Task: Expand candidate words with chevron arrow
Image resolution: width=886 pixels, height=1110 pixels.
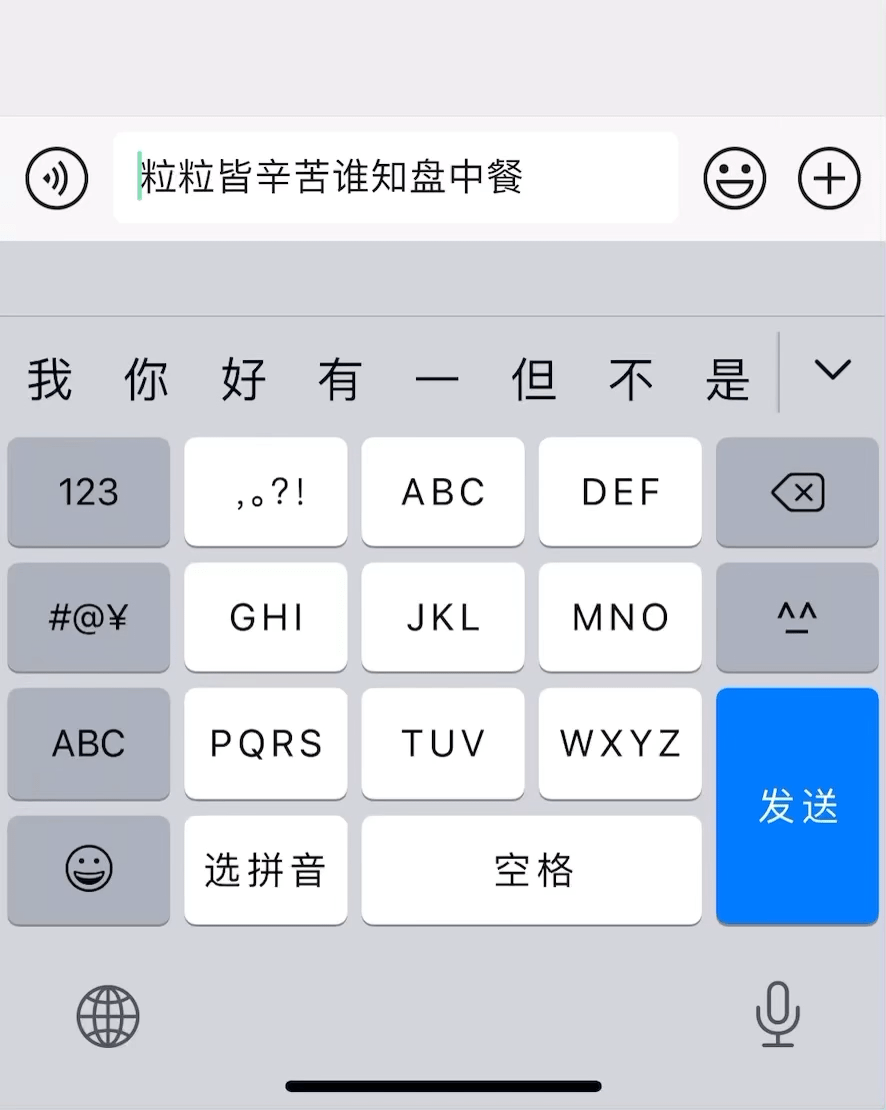Action: tap(833, 372)
